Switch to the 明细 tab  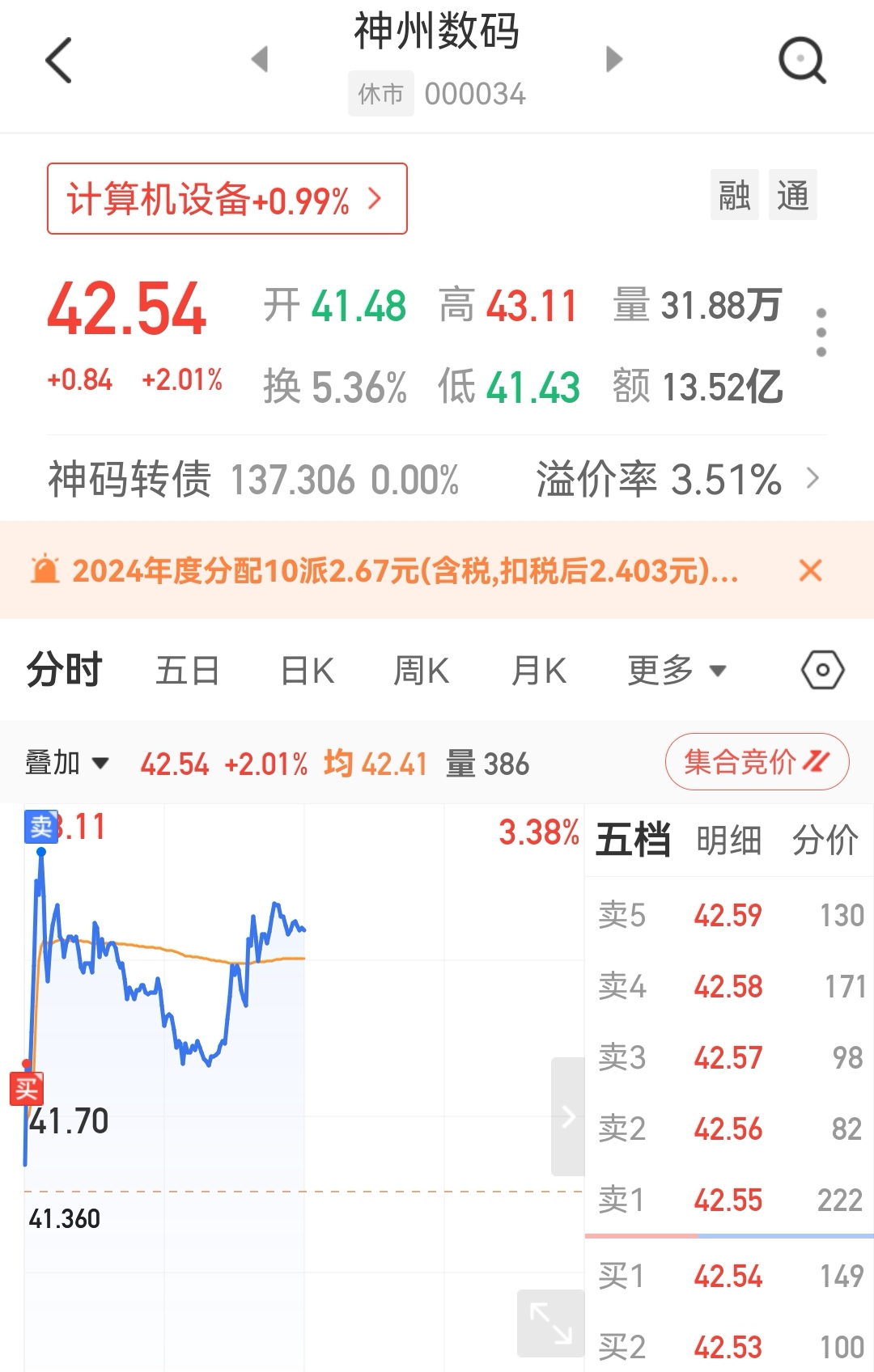click(x=728, y=841)
